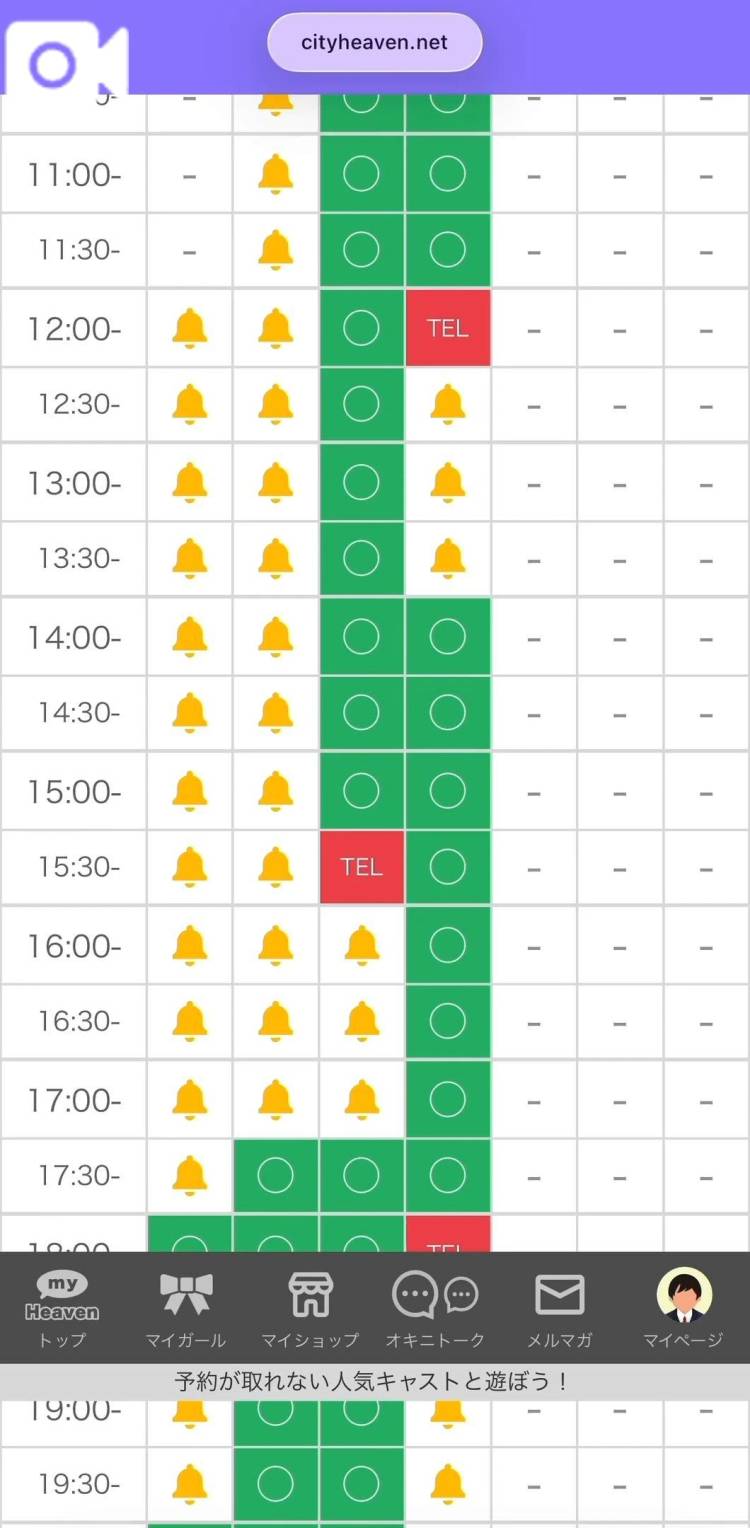Select the green circle slot at 16:30
The image size is (750, 1528).
click(x=448, y=1021)
